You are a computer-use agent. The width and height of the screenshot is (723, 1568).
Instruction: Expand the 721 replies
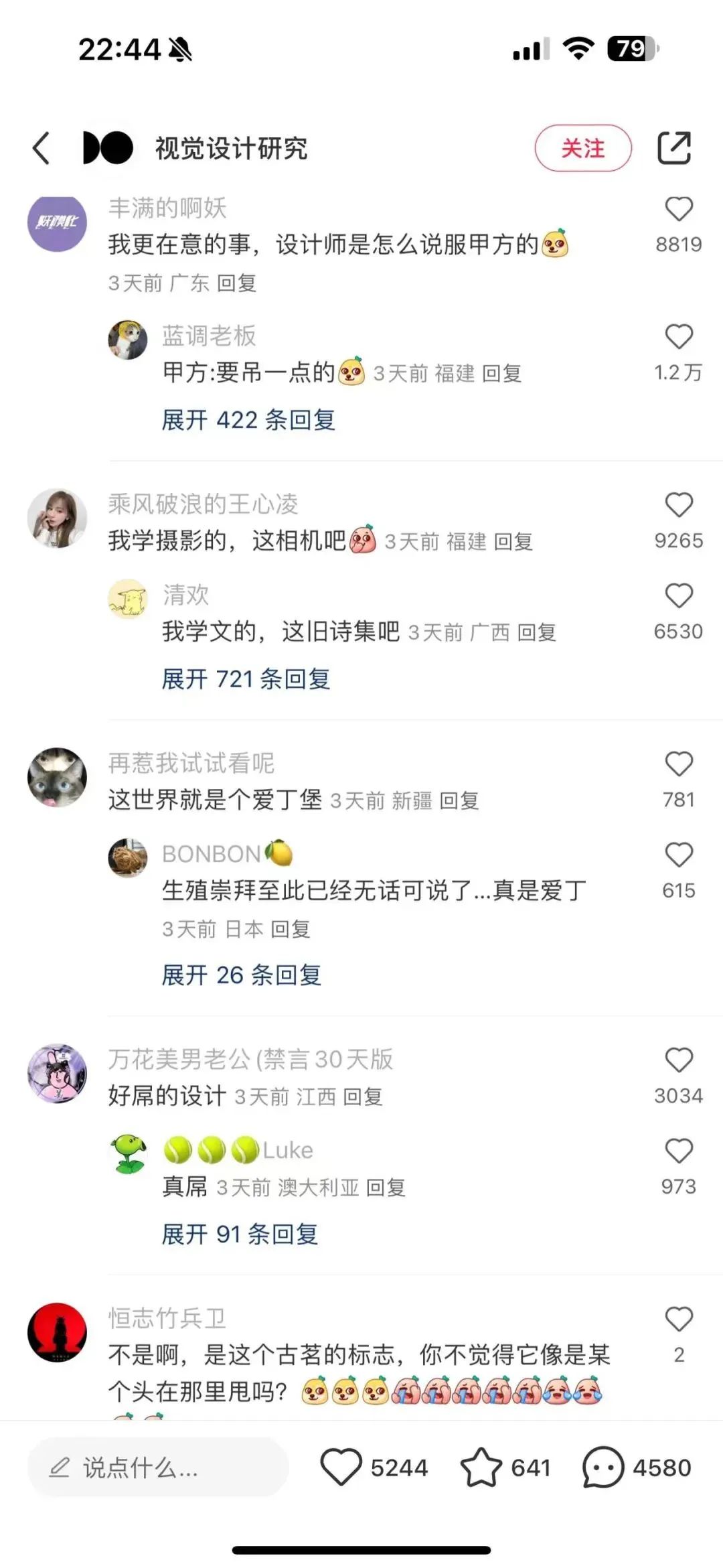pos(246,679)
